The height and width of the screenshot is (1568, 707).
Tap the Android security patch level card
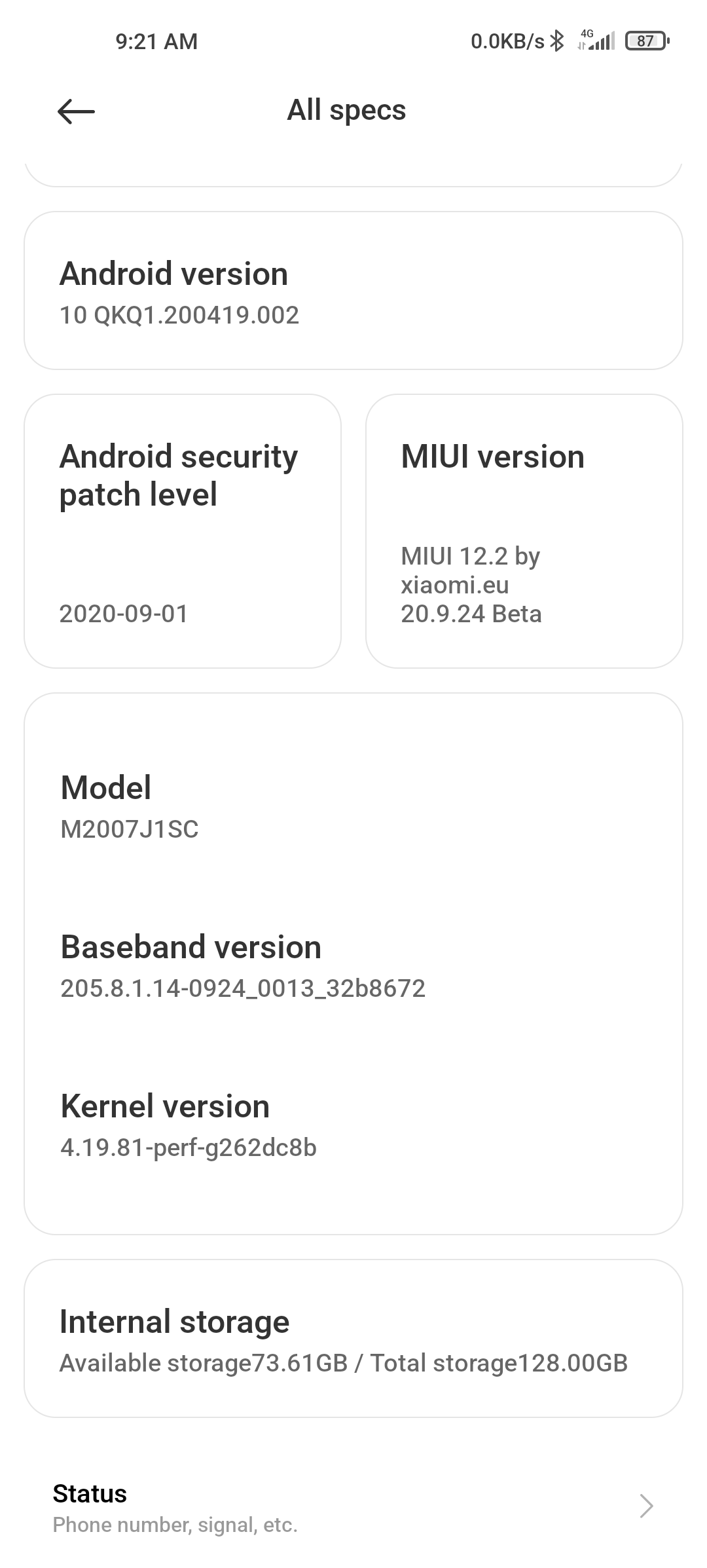click(x=183, y=531)
